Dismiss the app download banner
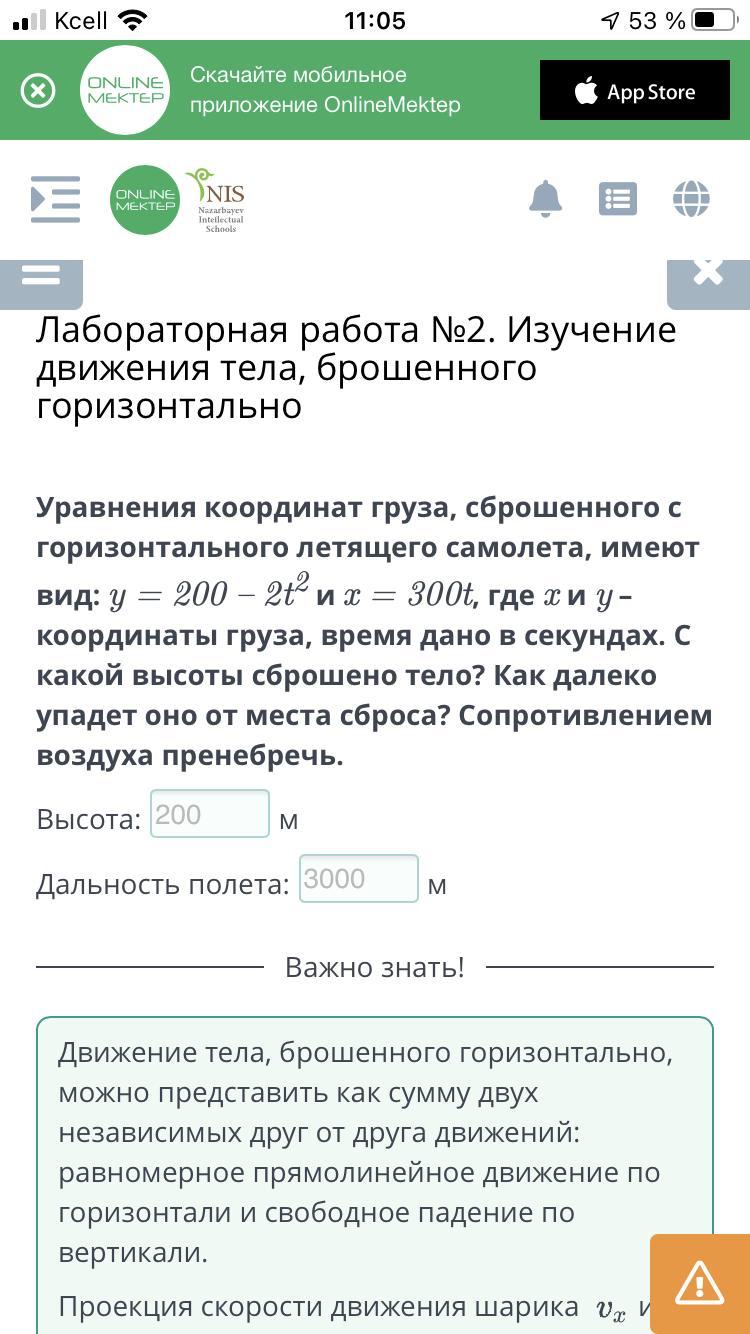Image resolution: width=750 pixels, height=1334 pixels. [x=38, y=91]
